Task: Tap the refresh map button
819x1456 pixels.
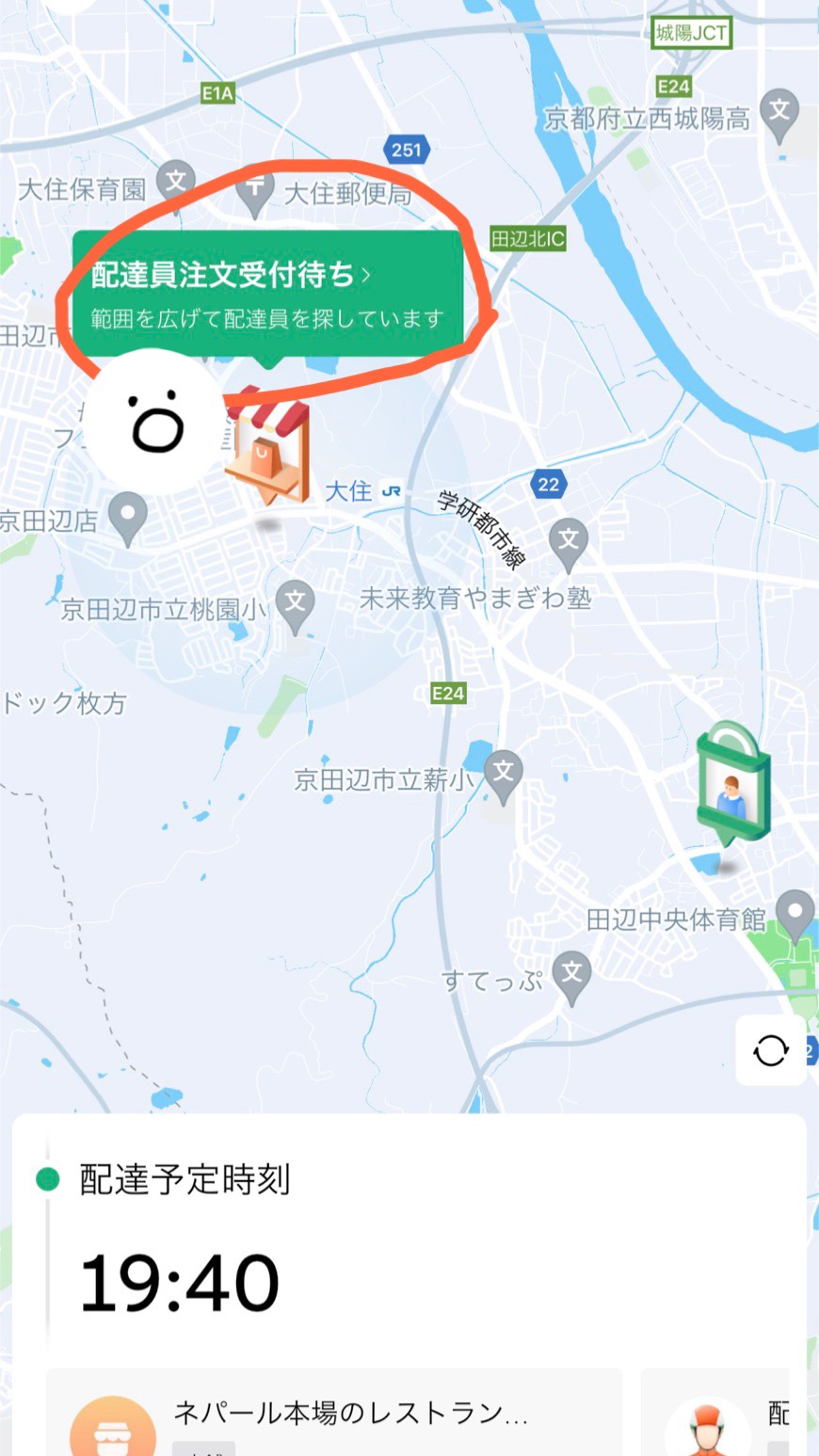Action: (770, 1050)
